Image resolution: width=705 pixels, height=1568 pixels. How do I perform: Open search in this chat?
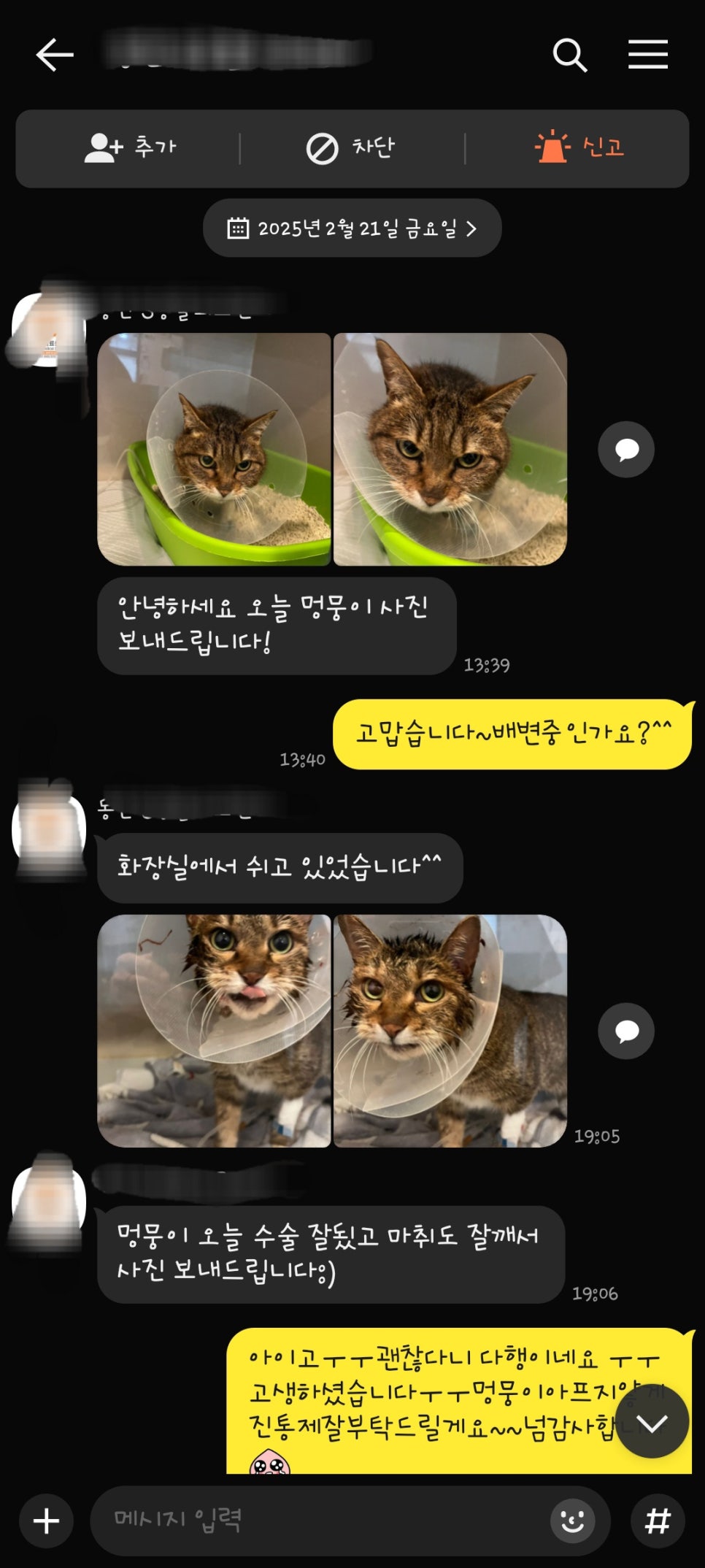(x=570, y=55)
